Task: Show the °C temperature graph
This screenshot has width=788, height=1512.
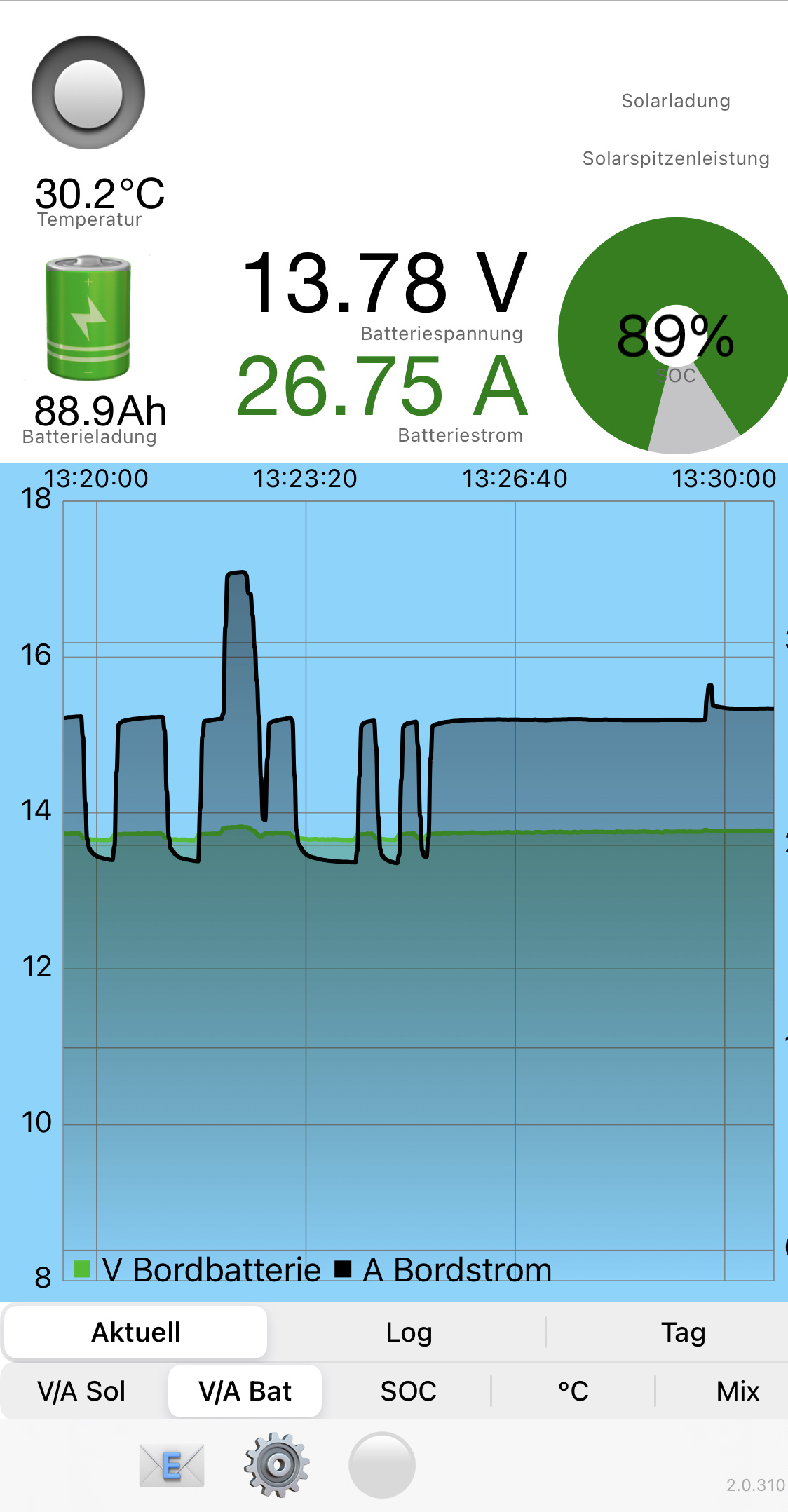Action: point(573,1391)
